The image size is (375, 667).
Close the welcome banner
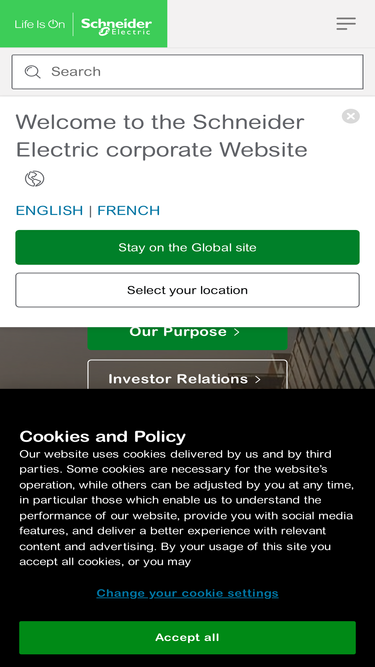click(351, 116)
